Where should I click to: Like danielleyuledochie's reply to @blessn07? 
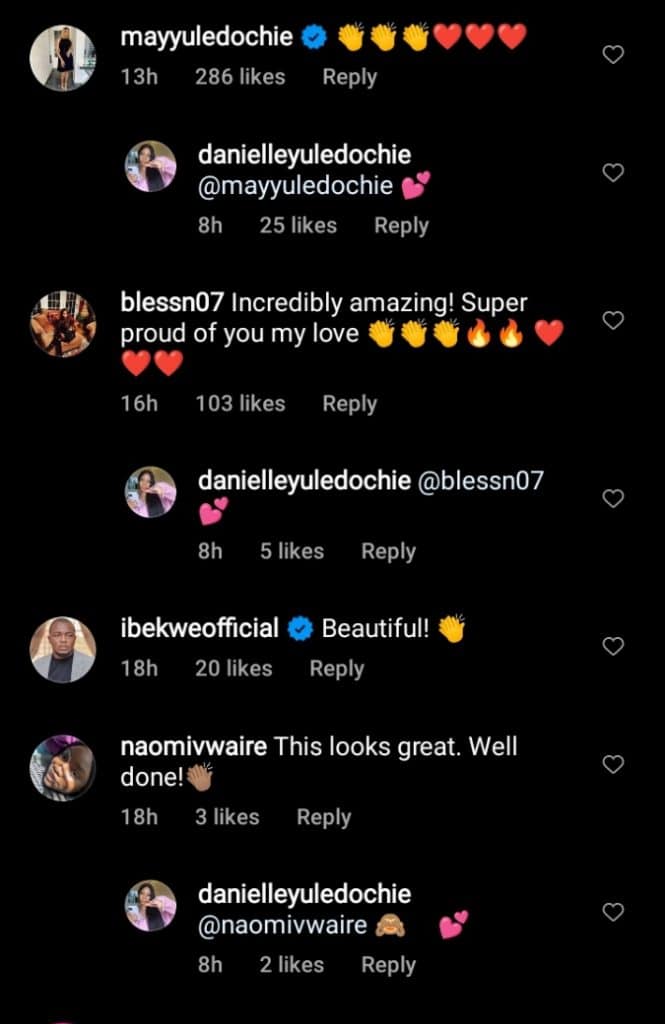click(613, 498)
